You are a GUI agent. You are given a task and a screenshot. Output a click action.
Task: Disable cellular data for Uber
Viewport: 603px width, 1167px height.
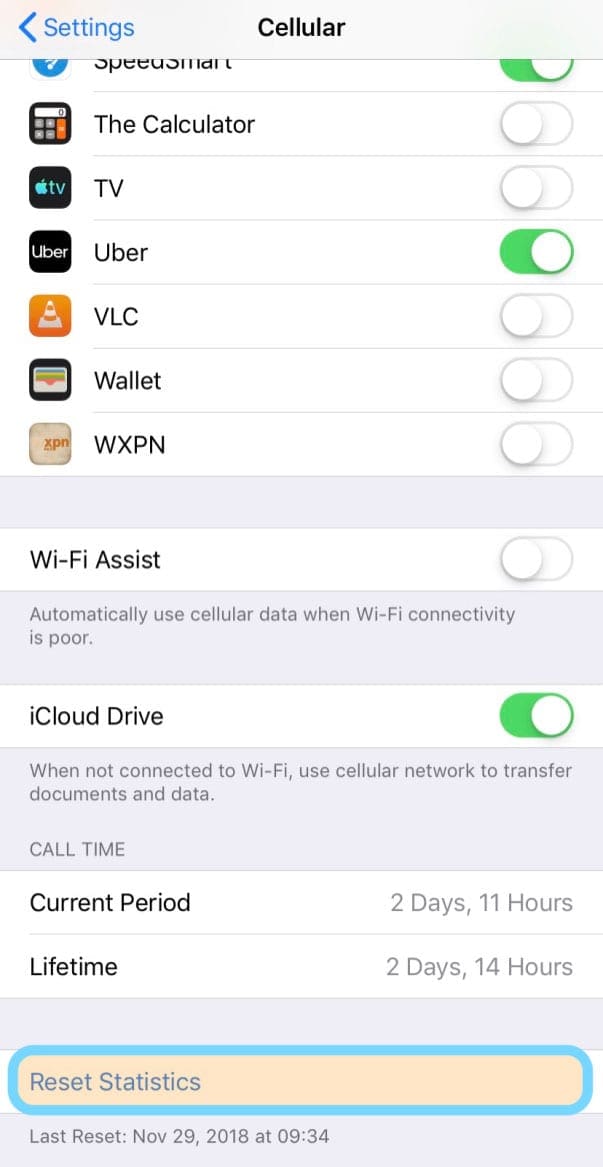(536, 252)
